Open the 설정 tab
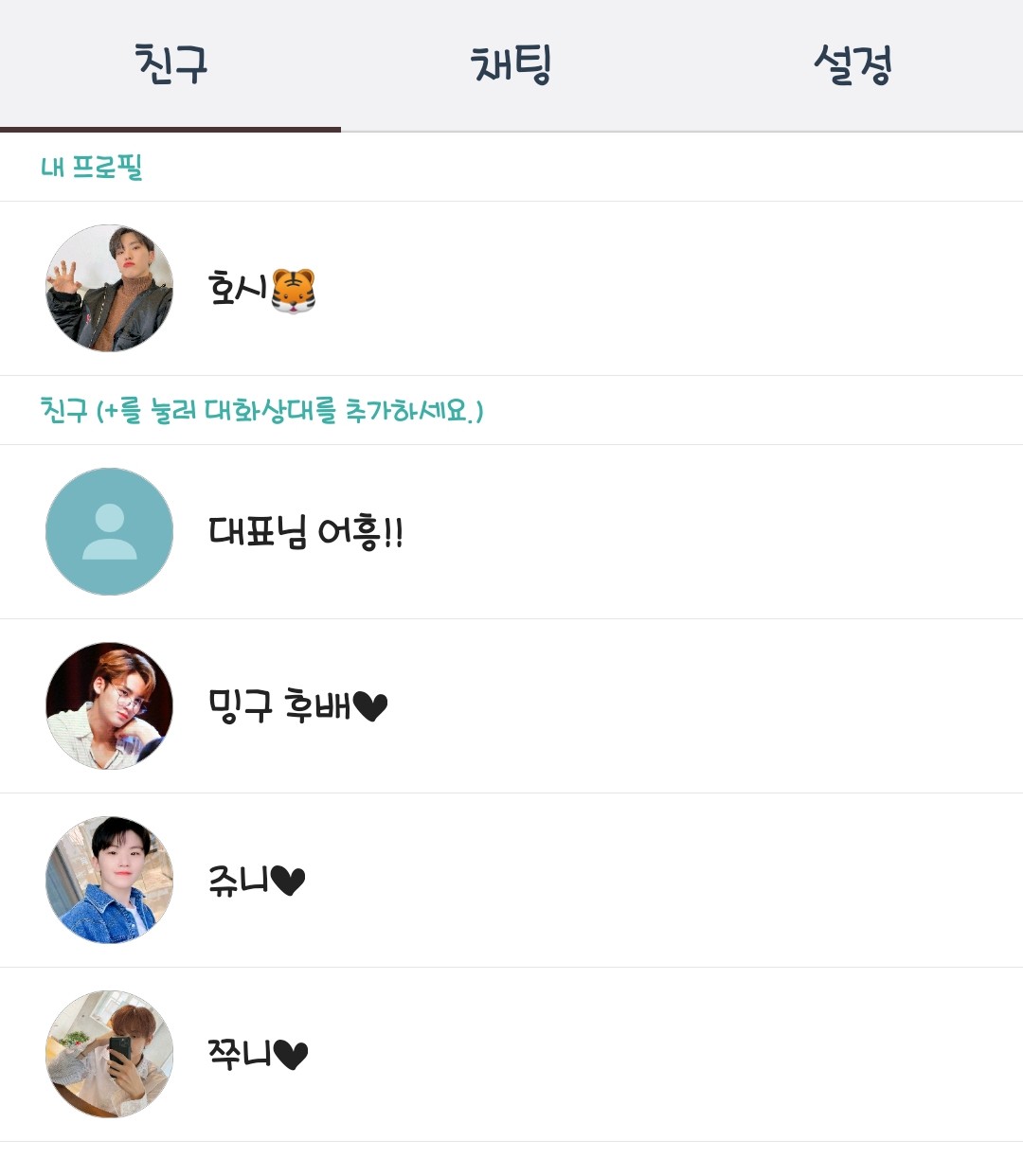 point(852,64)
